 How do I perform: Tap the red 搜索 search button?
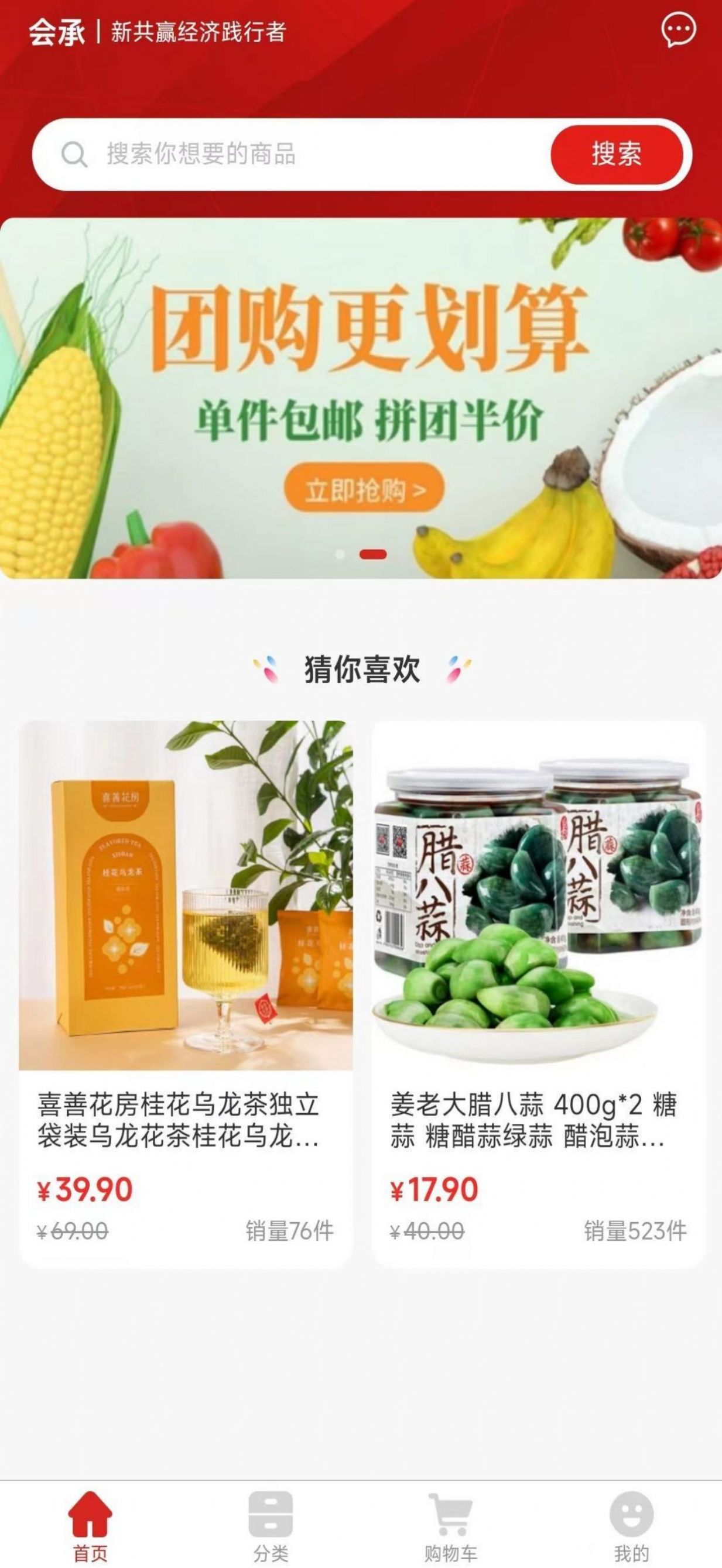(616, 155)
